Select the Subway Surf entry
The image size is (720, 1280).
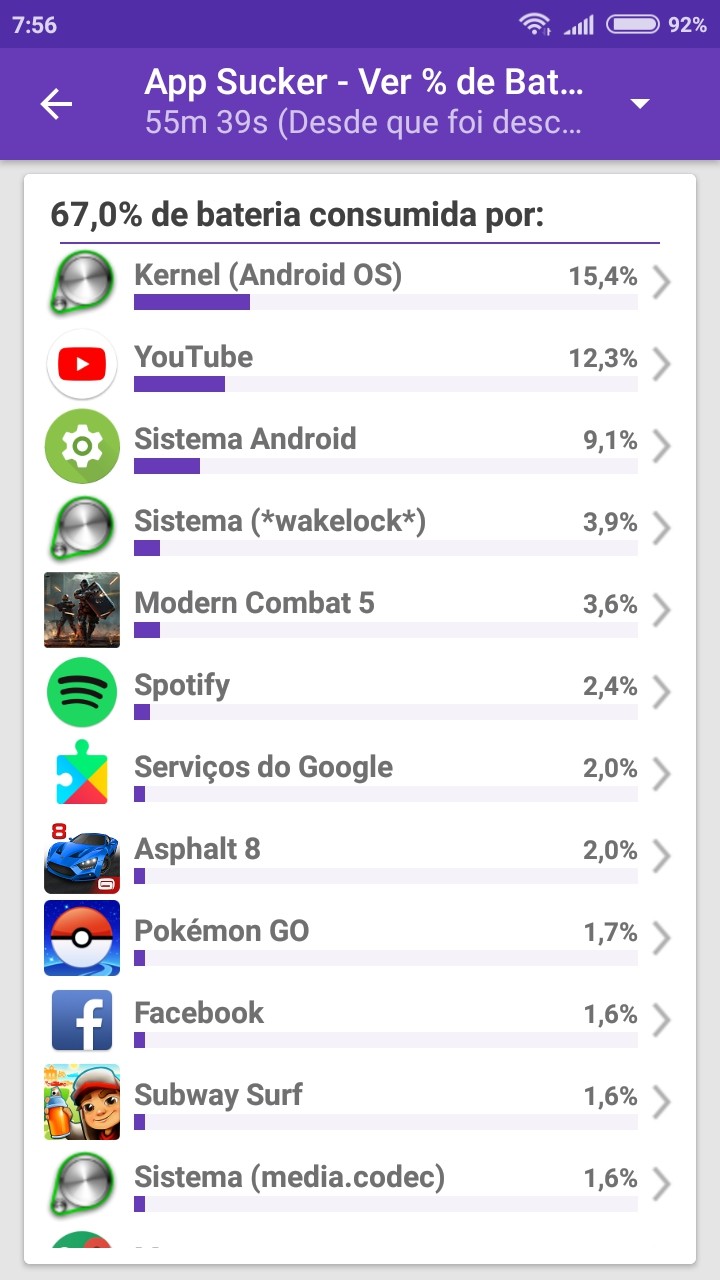tap(360, 1104)
